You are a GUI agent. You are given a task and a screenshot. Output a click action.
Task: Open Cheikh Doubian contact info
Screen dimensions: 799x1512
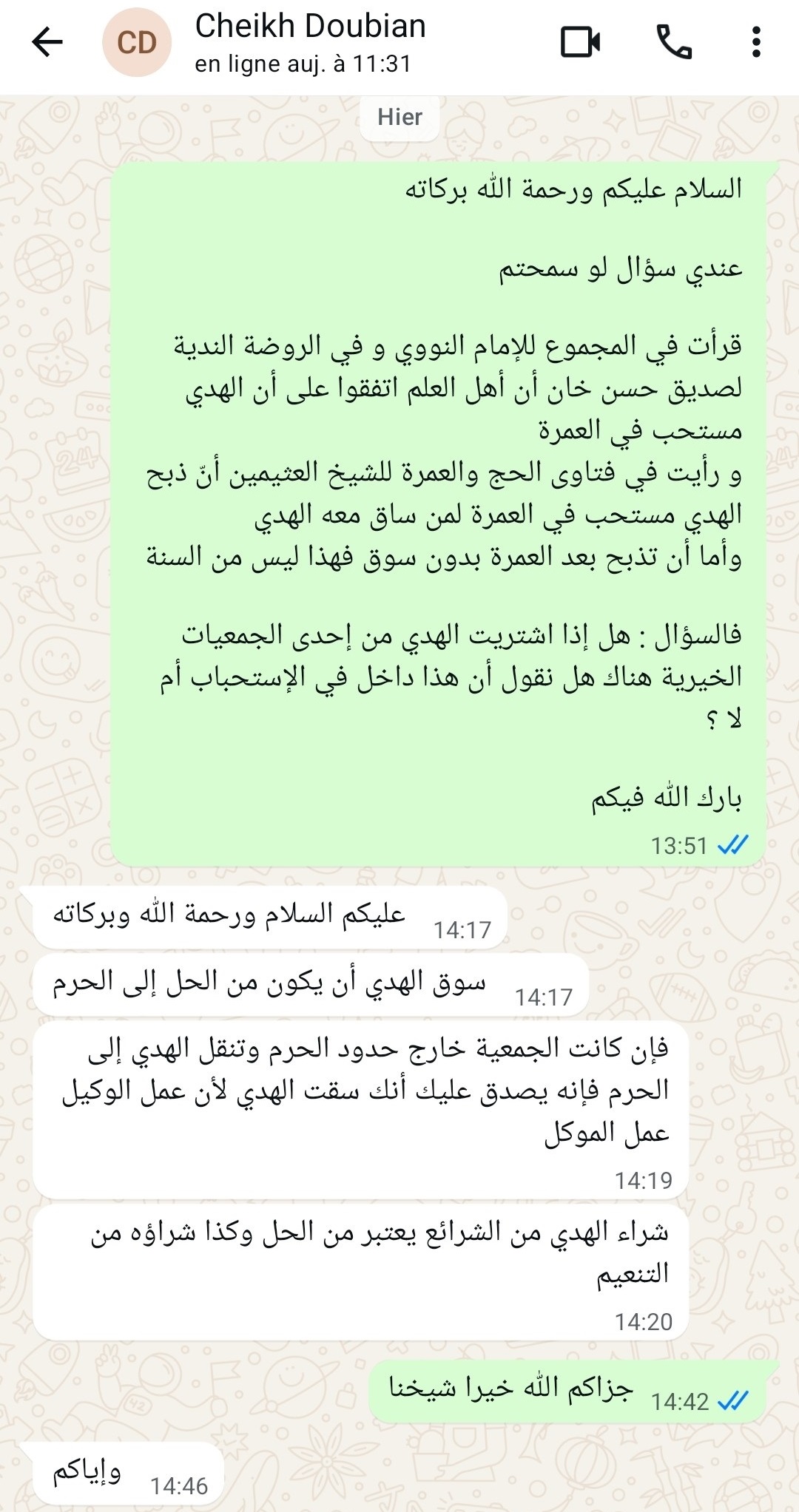311,43
